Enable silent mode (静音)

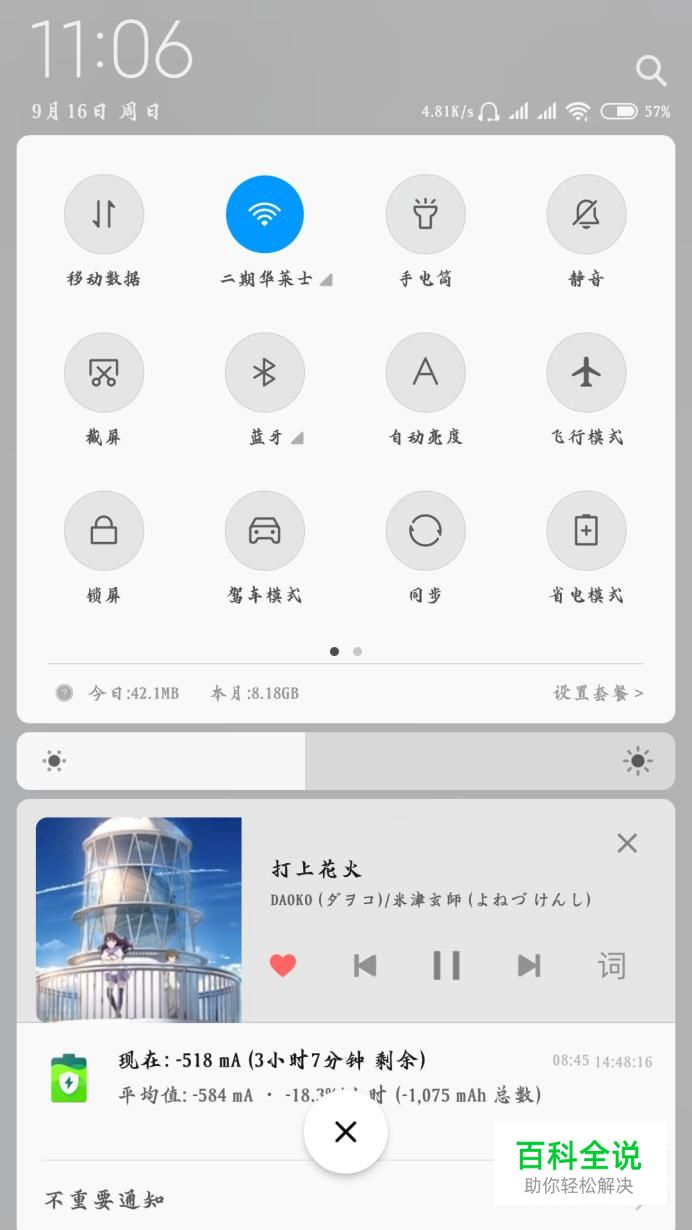click(586, 215)
